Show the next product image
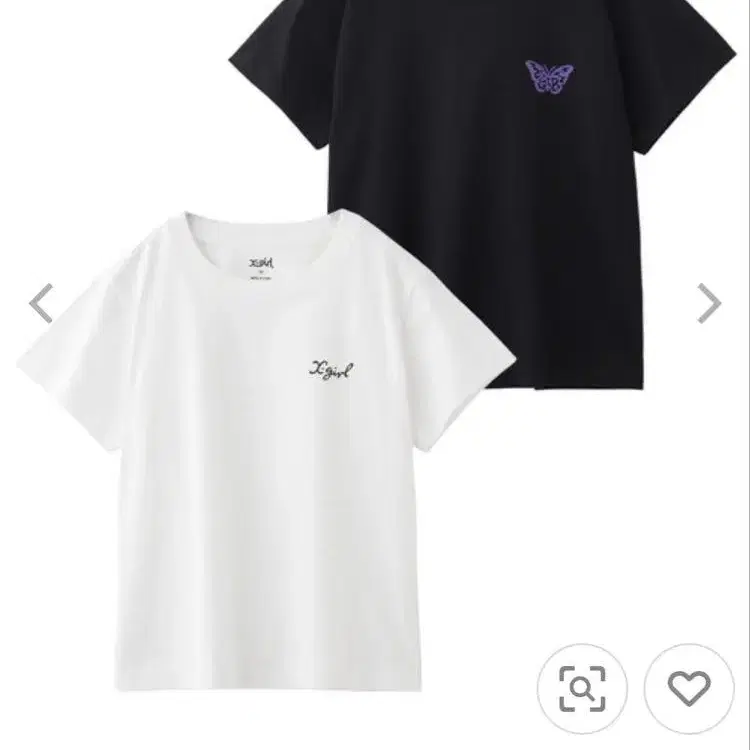Image resolution: width=750 pixels, height=750 pixels. pyautogui.click(x=708, y=303)
